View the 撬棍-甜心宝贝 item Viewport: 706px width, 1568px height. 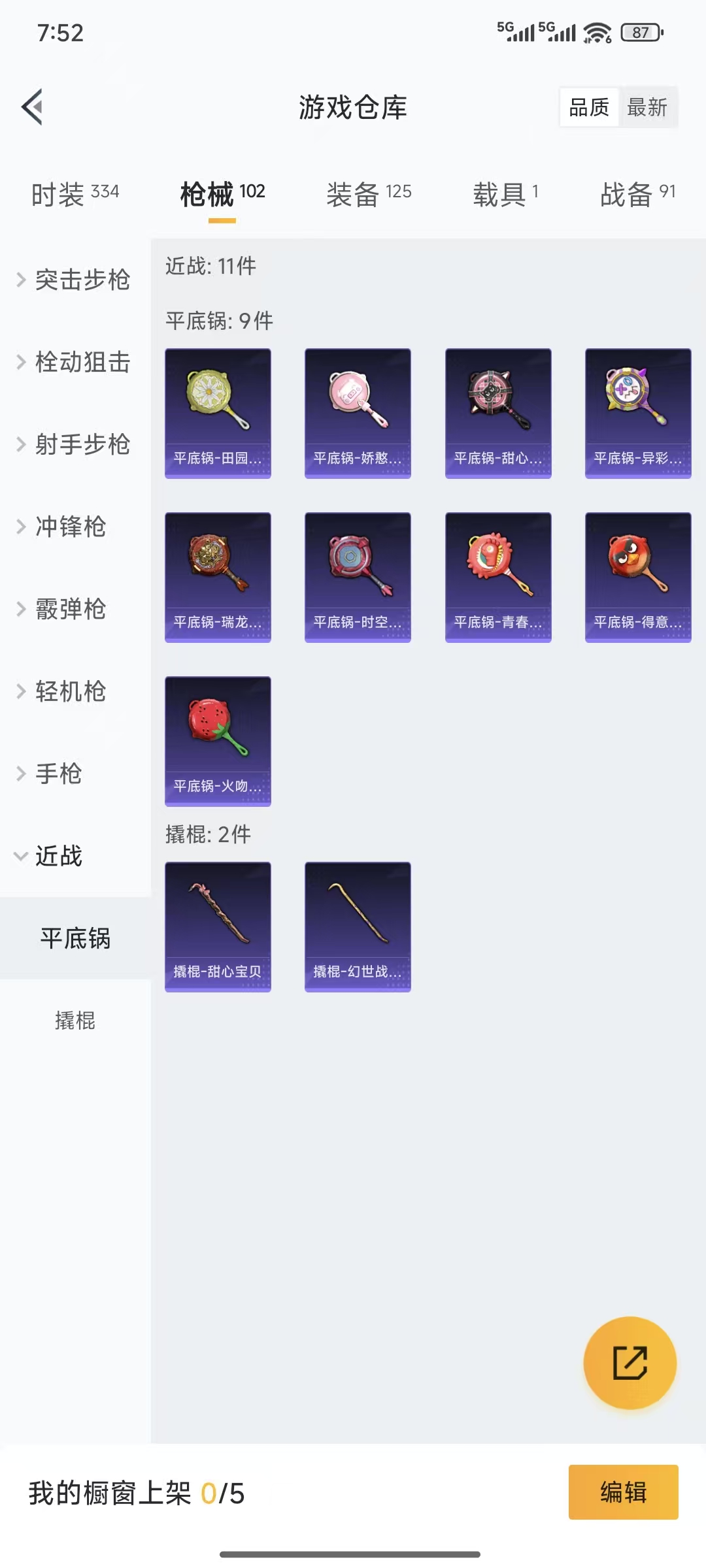coord(218,927)
